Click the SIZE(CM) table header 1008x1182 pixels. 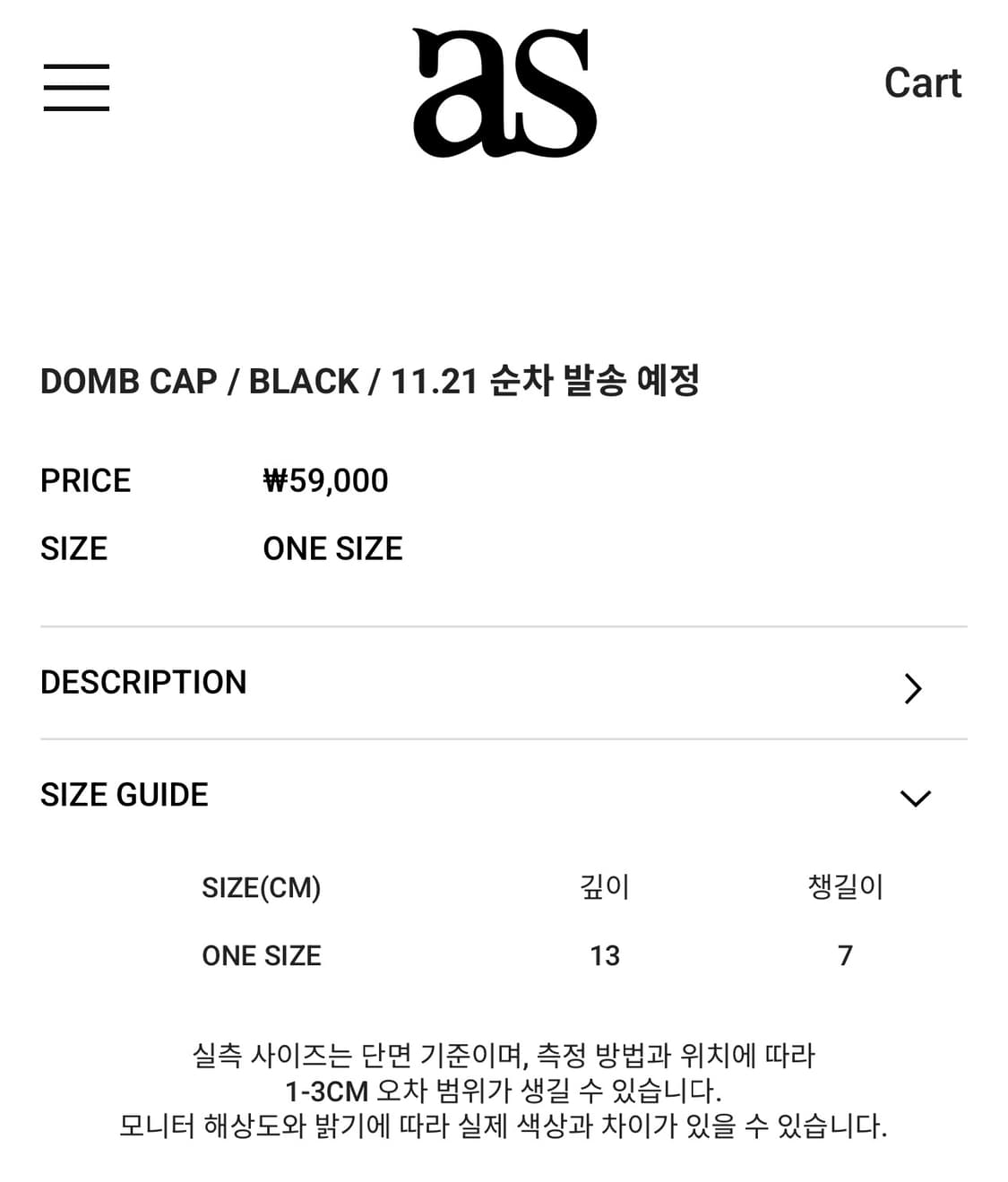click(261, 888)
